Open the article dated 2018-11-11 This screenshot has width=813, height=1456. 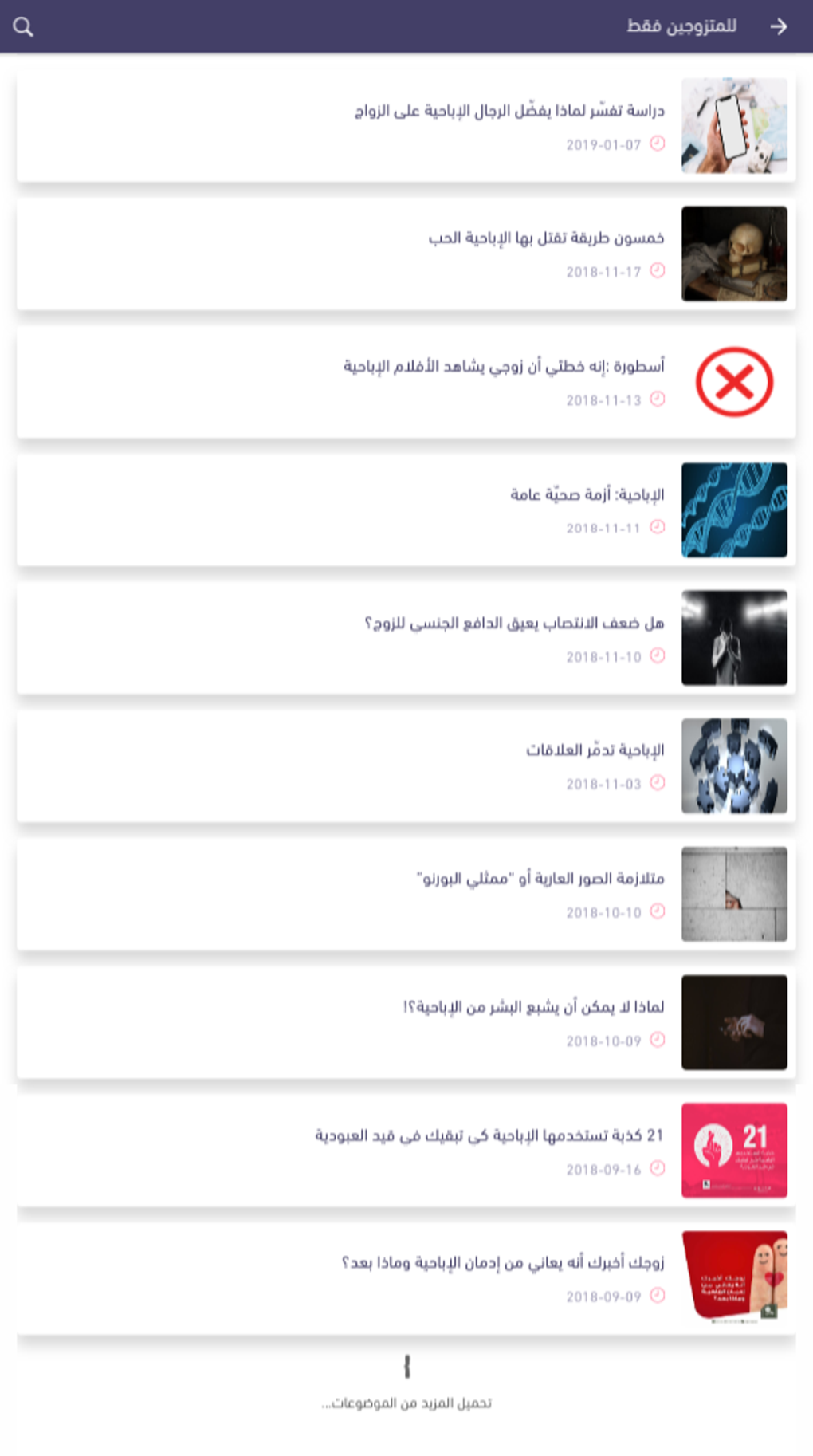tap(587, 495)
